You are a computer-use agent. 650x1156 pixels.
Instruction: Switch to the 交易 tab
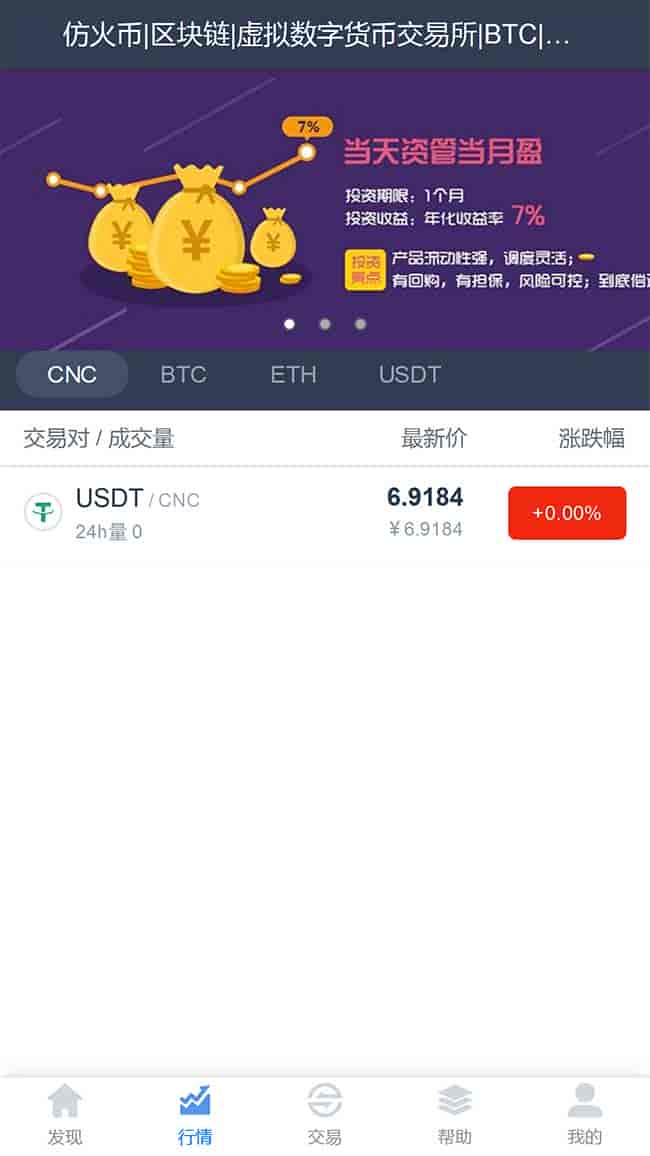click(x=325, y=1113)
